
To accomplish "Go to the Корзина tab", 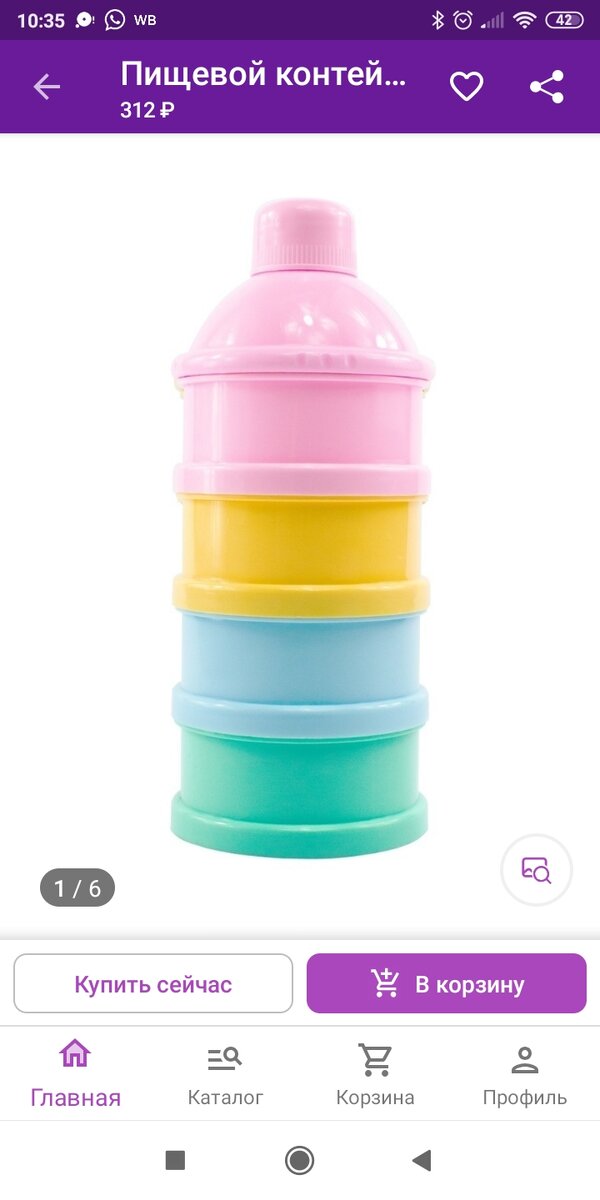I will [375, 1073].
